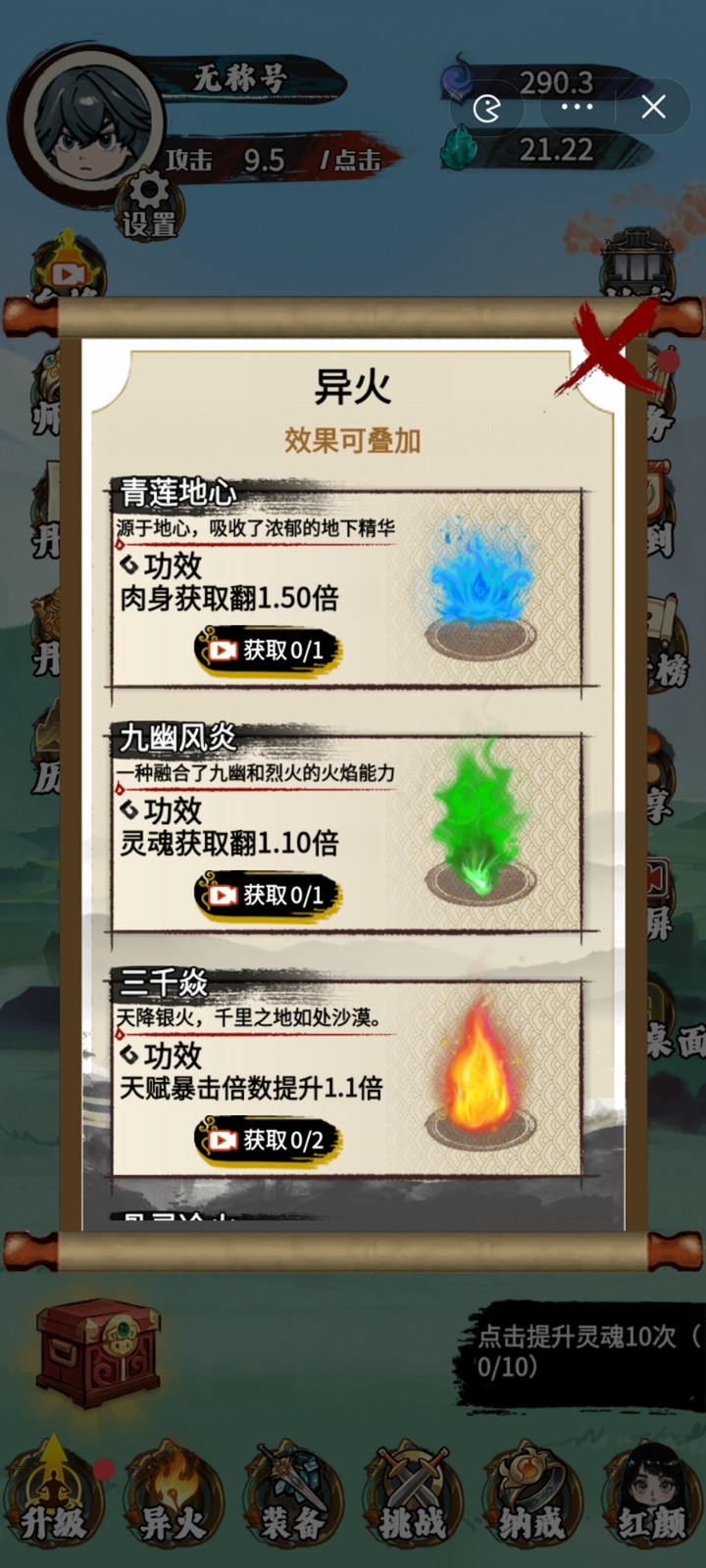Screen dimensions: 706x1568
Task: Close the mini-program with the X
Action: click(653, 107)
